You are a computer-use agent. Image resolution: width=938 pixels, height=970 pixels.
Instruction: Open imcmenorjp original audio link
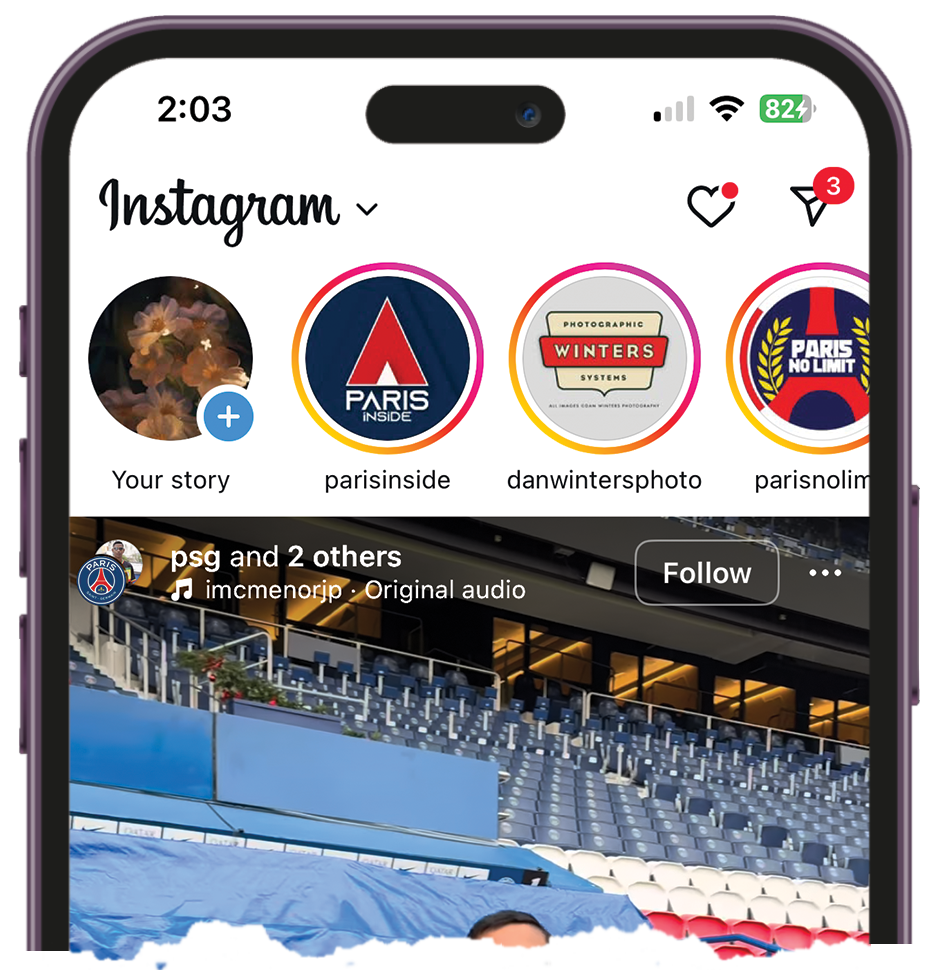coord(364,590)
